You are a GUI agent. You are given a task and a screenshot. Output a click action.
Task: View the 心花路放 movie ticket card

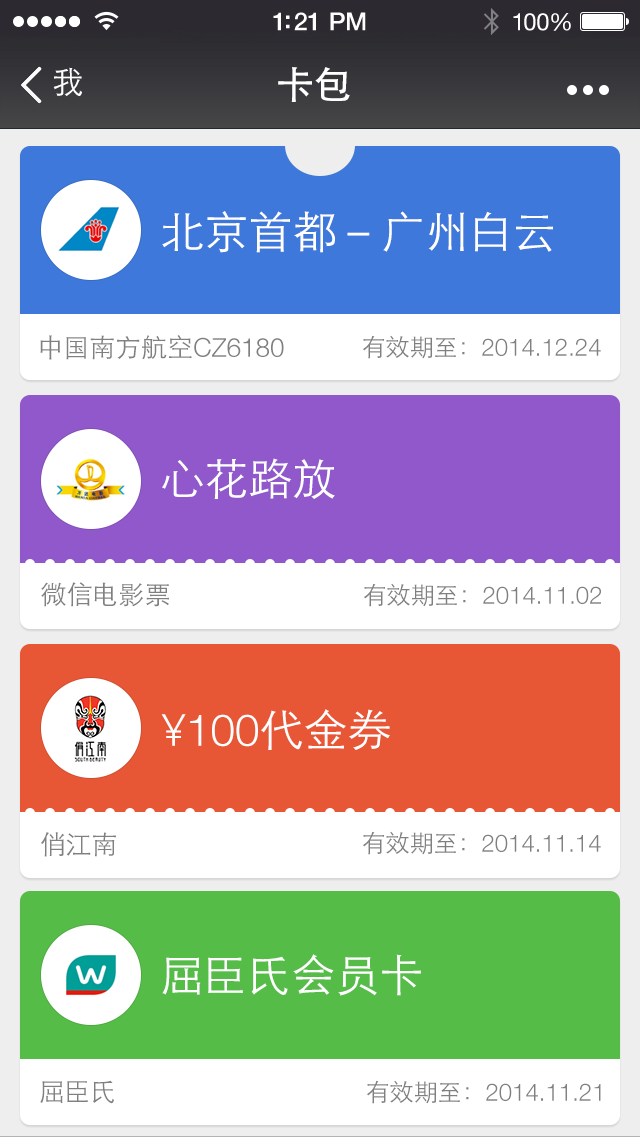[320, 512]
